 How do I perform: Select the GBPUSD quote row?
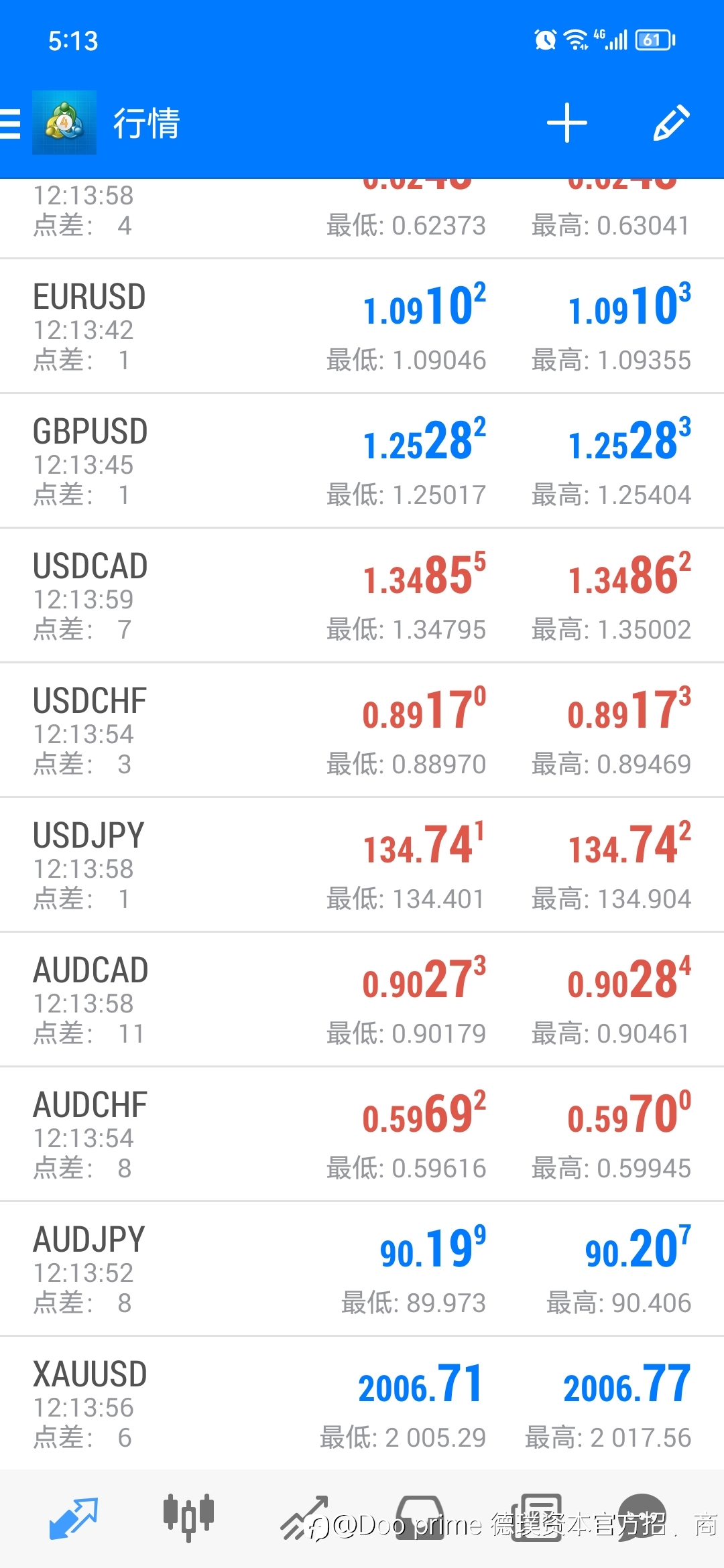[x=362, y=461]
